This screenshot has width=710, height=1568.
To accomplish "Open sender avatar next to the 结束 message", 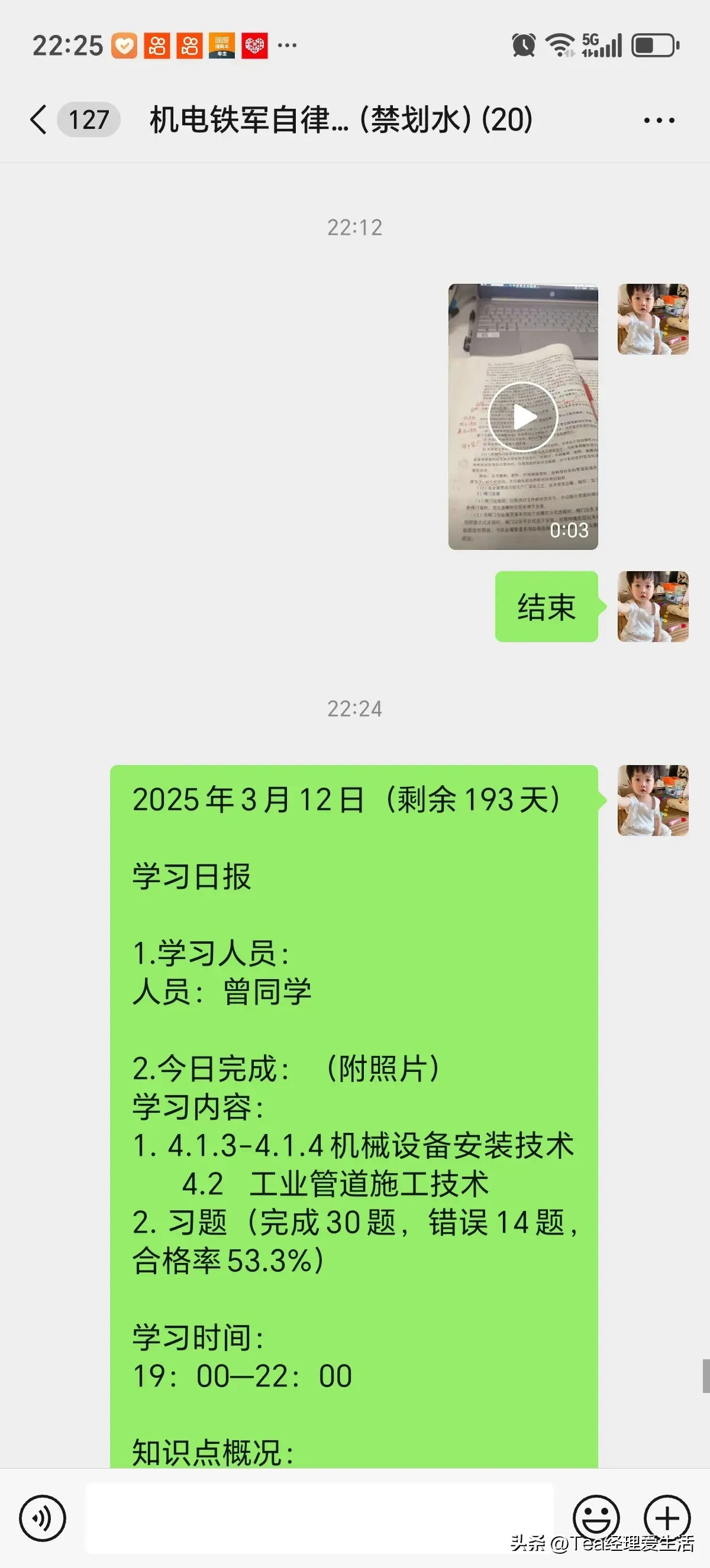I will pyautogui.click(x=653, y=606).
